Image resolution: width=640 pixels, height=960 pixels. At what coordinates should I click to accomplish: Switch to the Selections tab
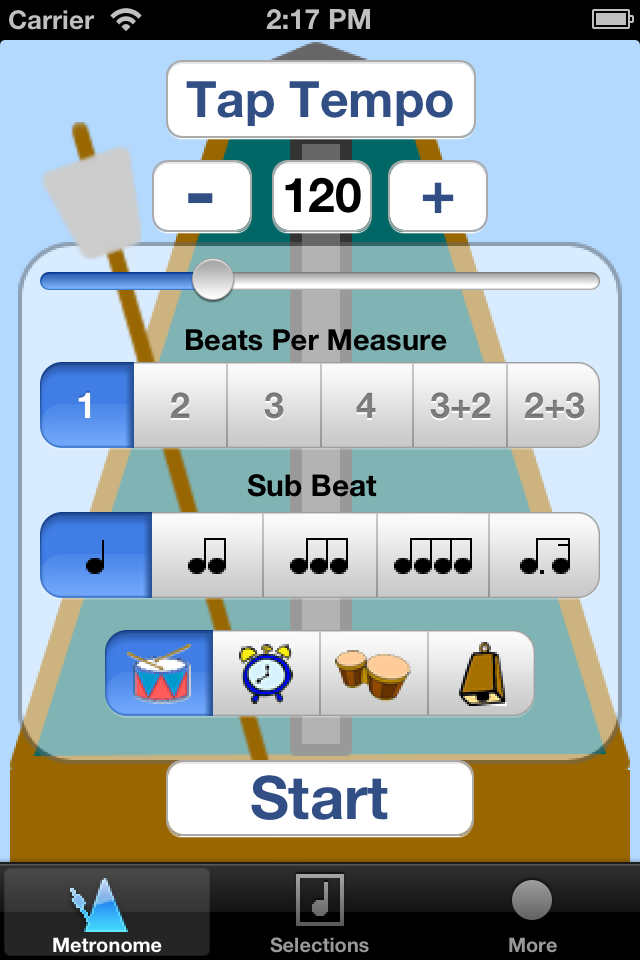pos(320,912)
